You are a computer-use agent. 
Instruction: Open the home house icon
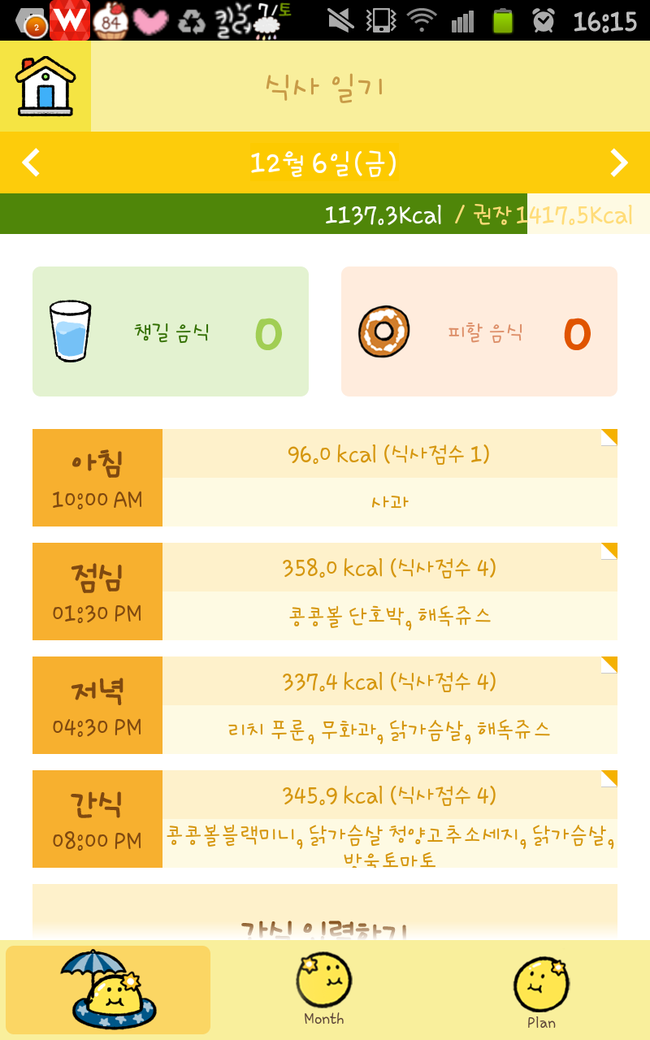pyautogui.click(x=45, y=86)
